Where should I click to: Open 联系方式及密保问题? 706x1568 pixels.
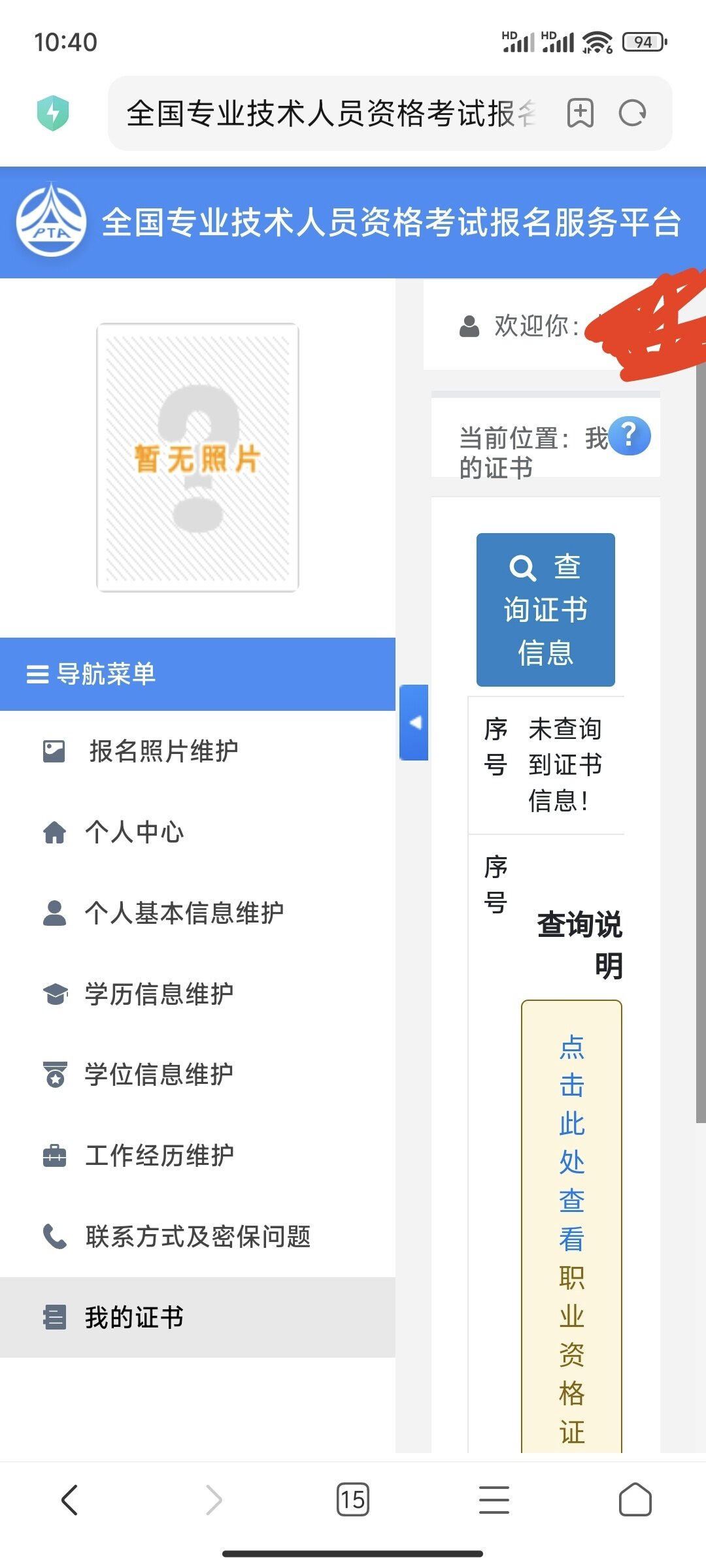coord(197,1236)
